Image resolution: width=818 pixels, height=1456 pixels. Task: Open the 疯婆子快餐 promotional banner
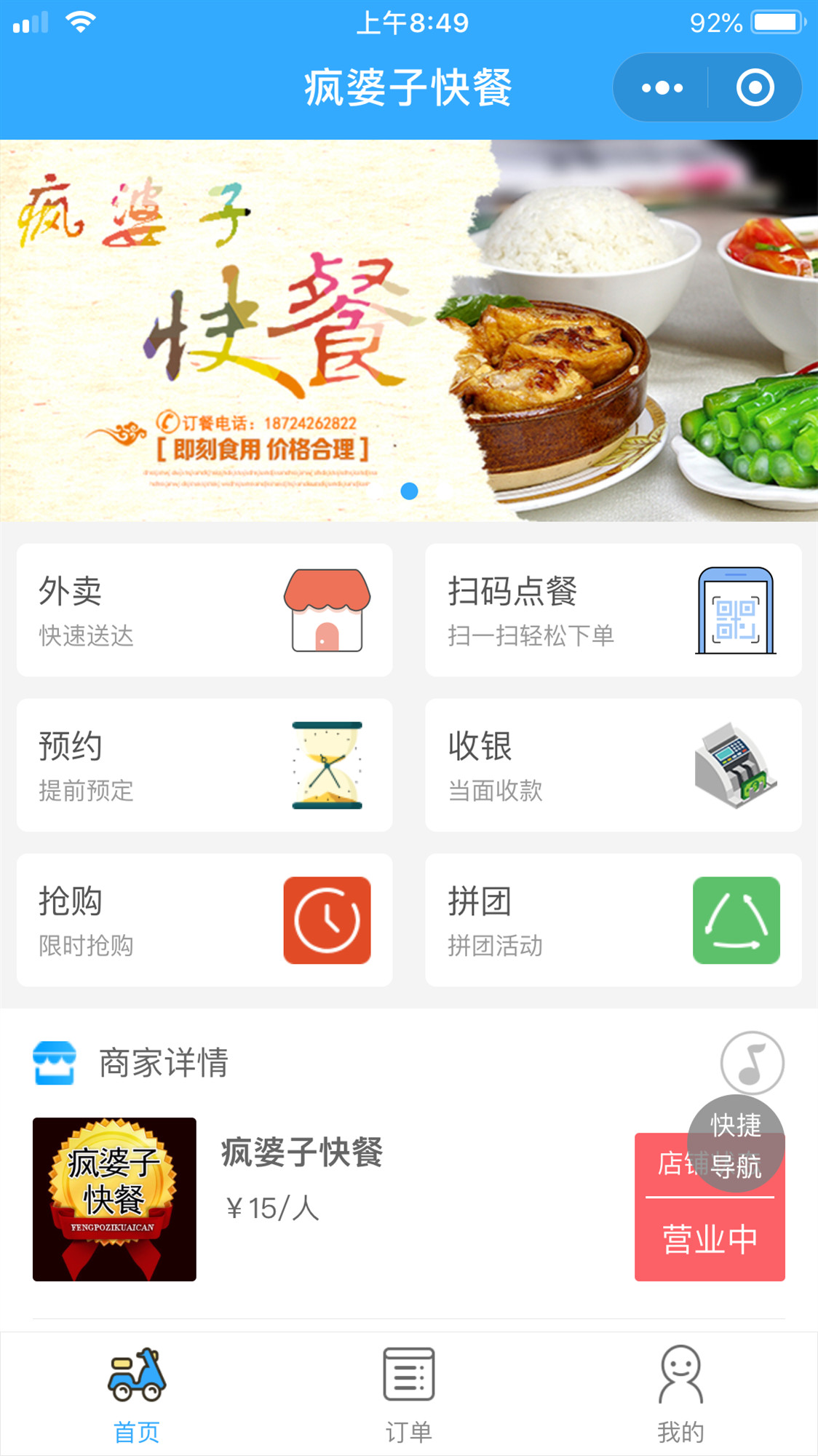(x=409, y=330)
